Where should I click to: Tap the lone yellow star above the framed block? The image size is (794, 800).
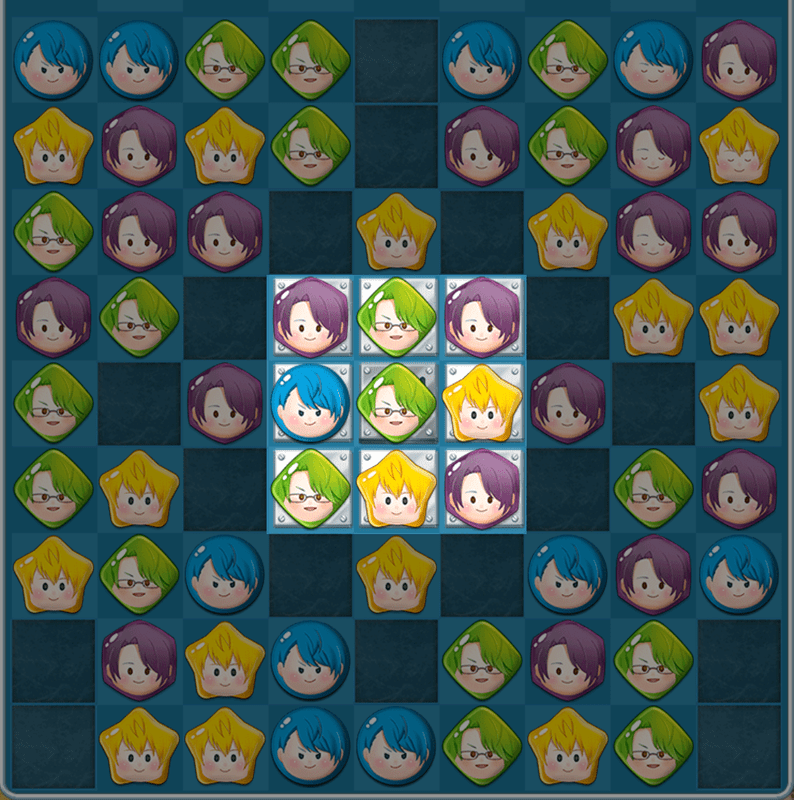pyautogui.click(x=396, y=232)
